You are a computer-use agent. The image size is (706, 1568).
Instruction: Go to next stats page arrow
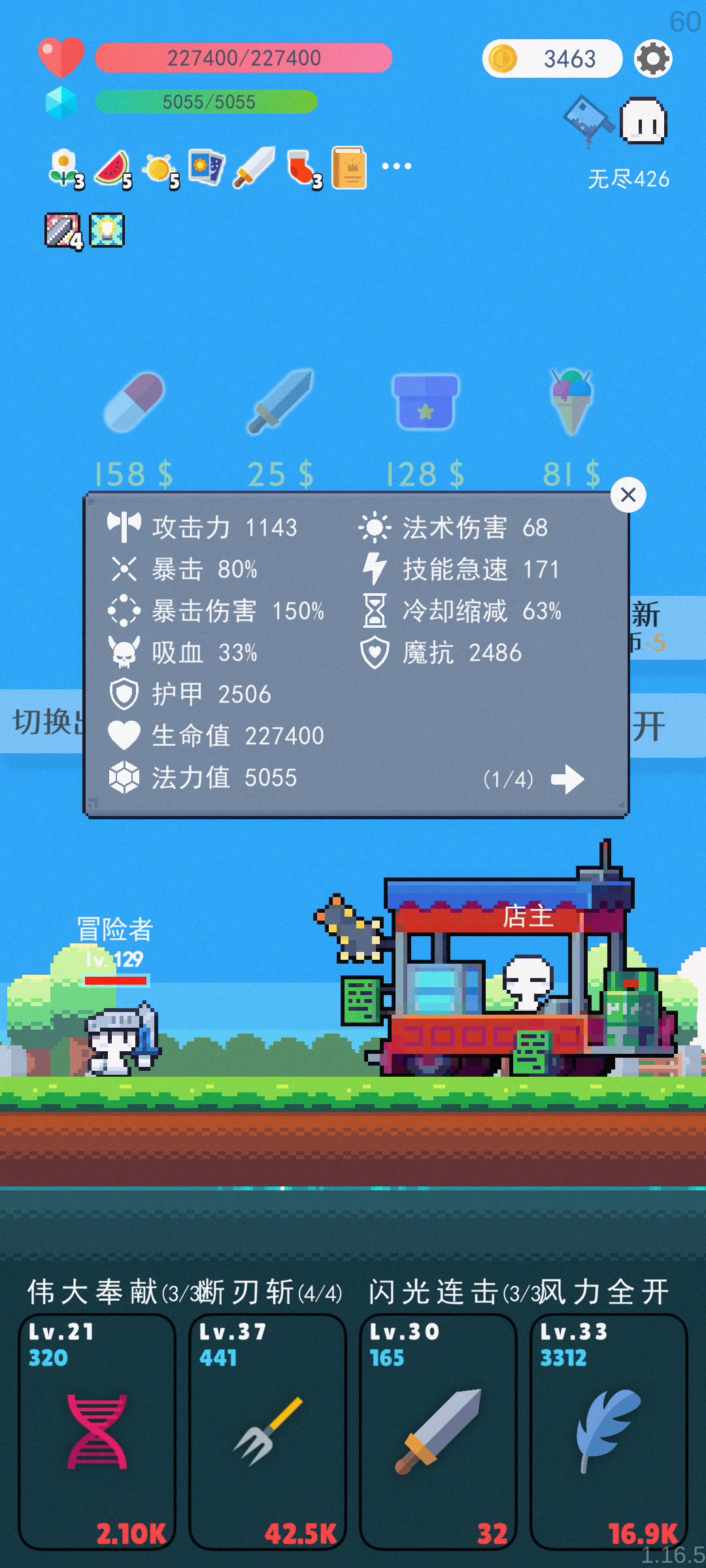tap(567, 779)
